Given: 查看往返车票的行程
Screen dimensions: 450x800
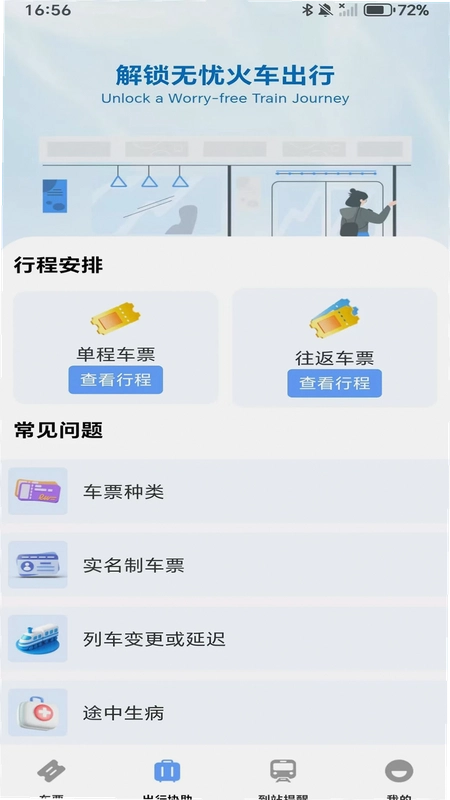Looking at the screenshot, I should point(334,383).
